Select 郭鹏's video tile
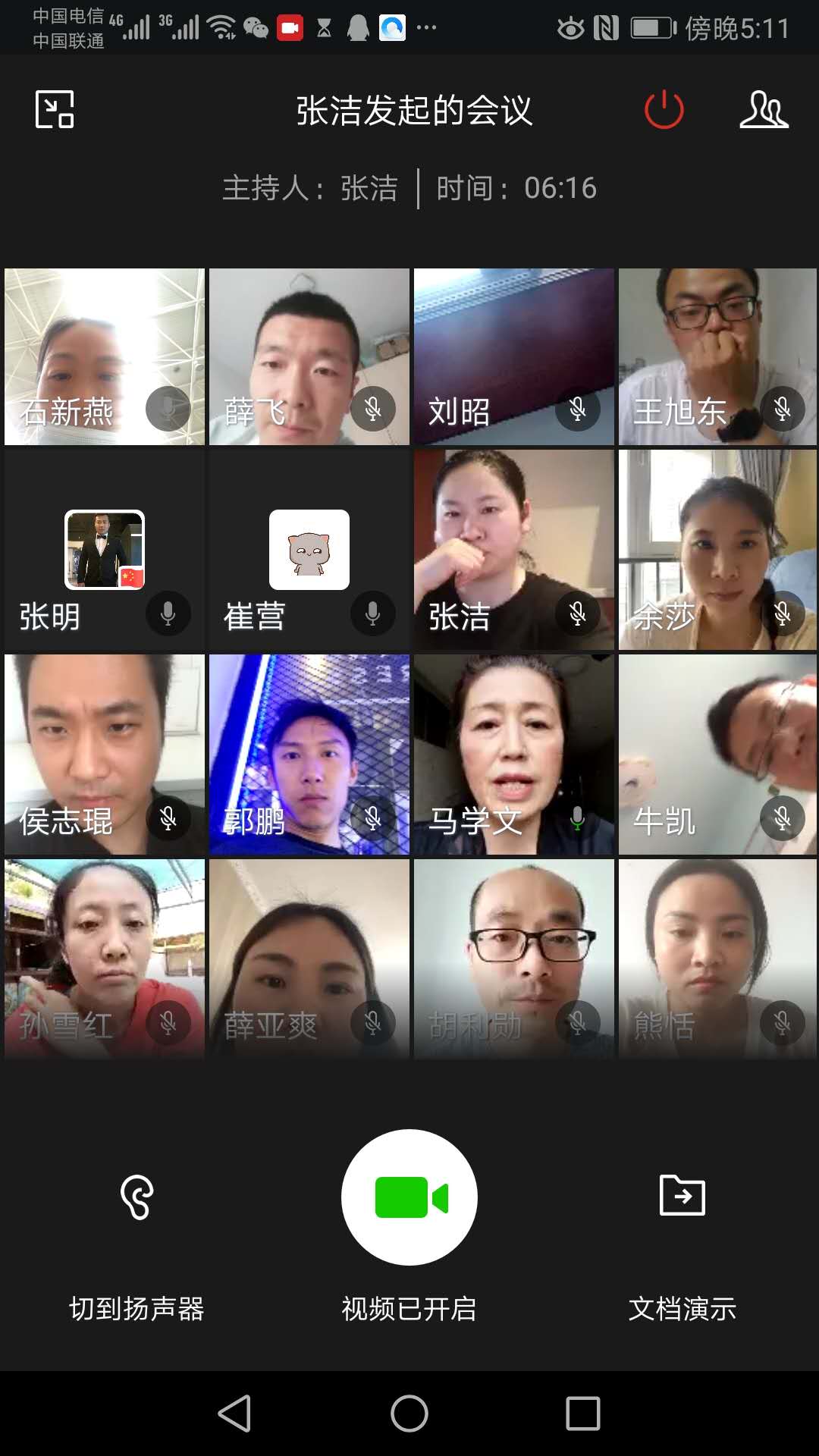The image size is (819, 1456). coord(309,755)
